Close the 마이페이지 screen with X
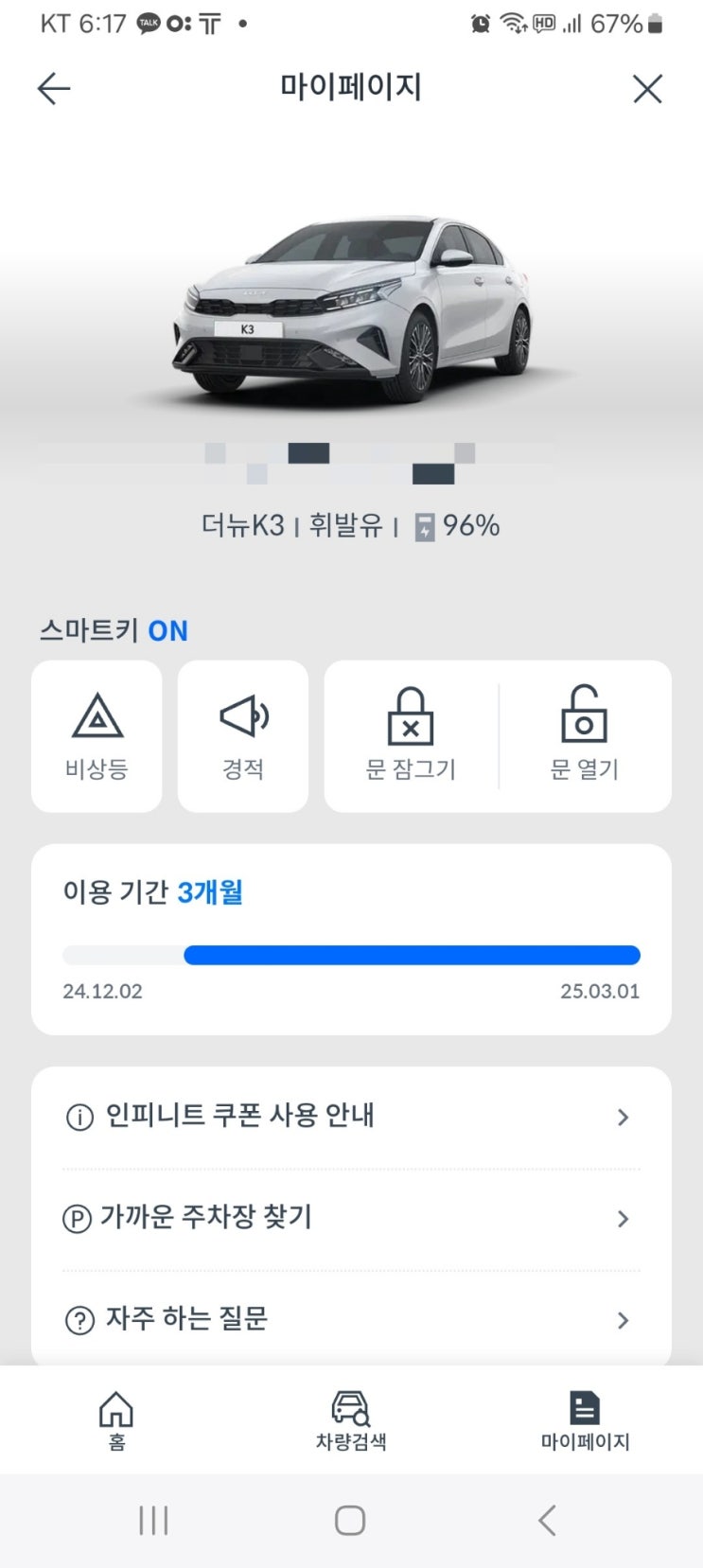Screen dimensions: 703x1568 (647, 89)
